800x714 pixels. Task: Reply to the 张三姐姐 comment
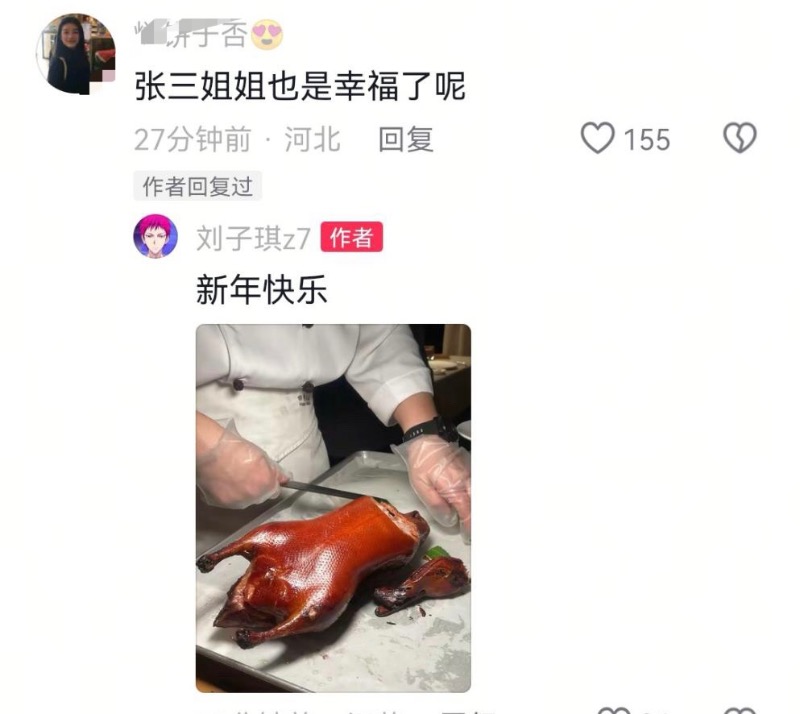405,140
